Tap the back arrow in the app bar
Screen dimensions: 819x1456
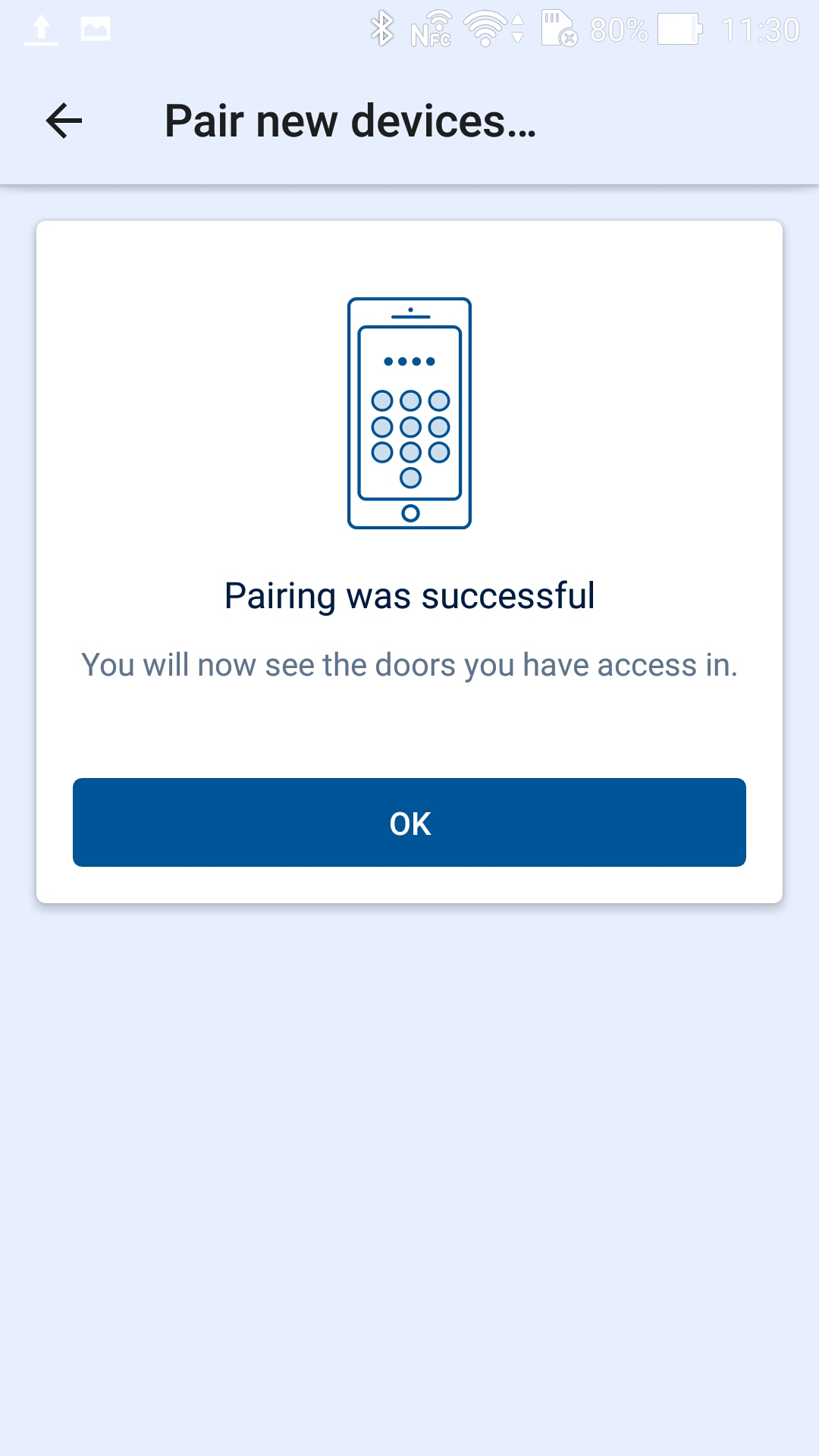pos(64,121)
